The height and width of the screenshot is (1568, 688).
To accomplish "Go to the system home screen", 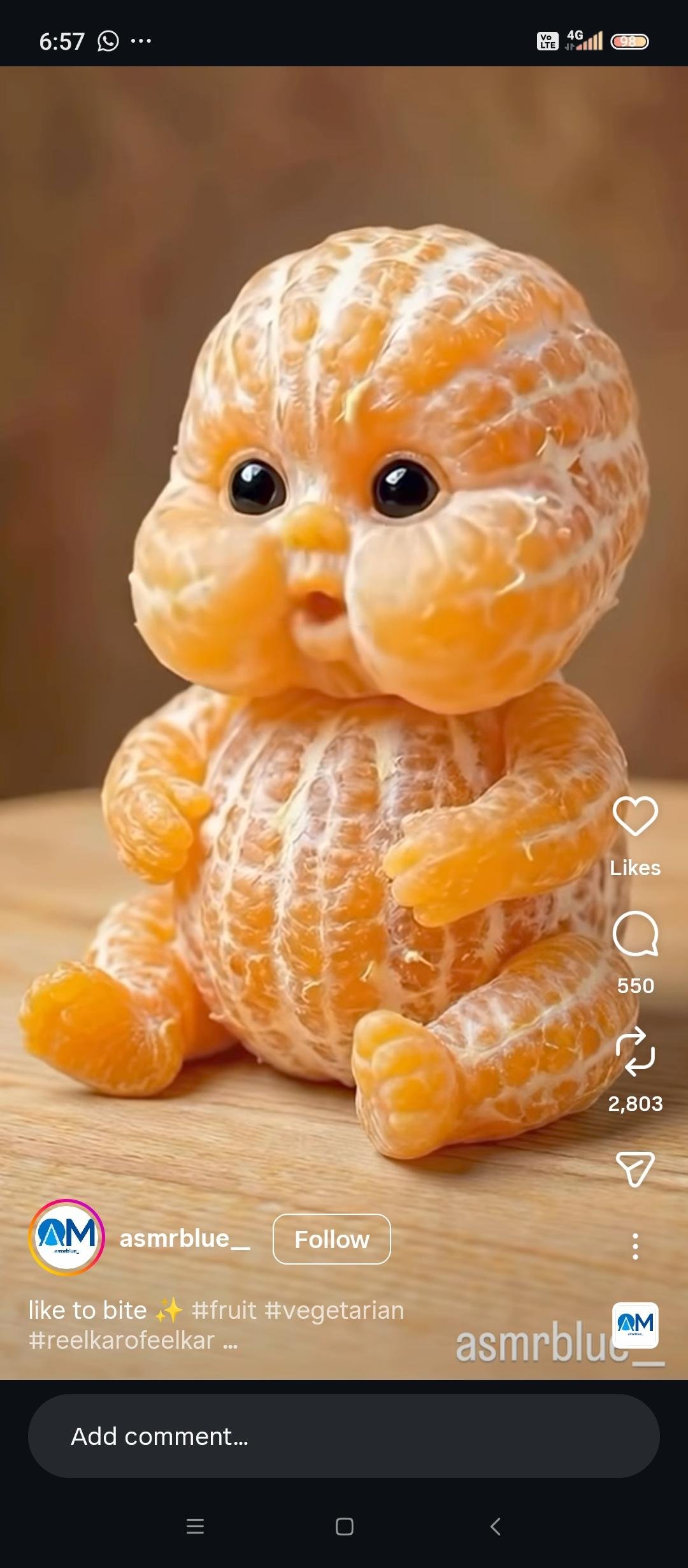I will coord(344,1526).
